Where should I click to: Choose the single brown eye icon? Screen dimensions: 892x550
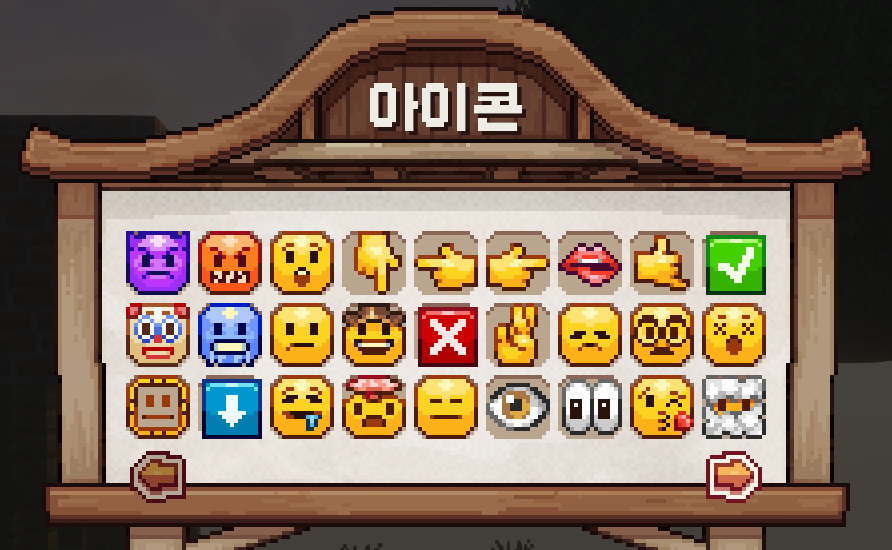(x=518, y=407)
